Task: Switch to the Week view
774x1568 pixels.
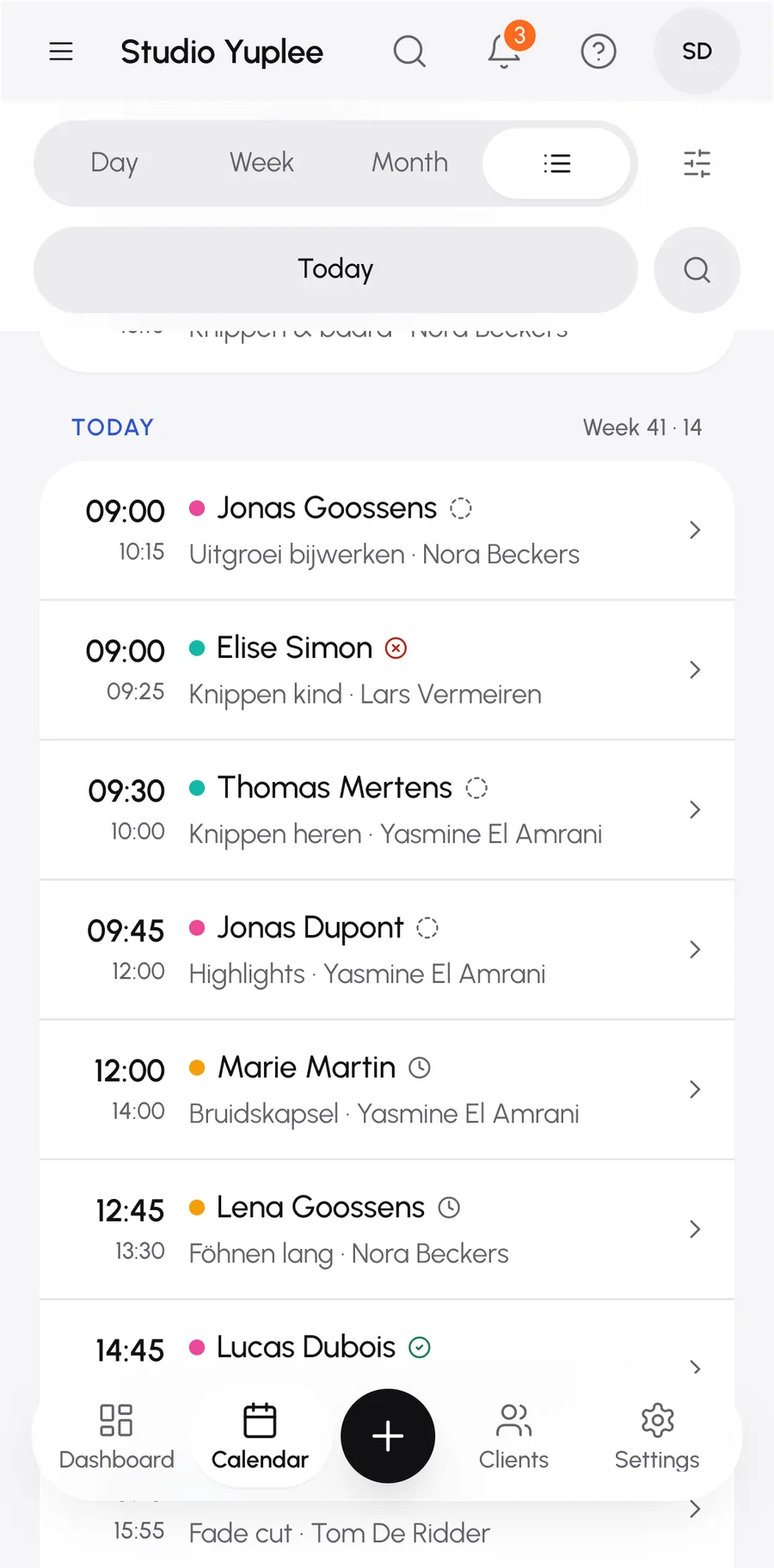Action: click(261, 163)
